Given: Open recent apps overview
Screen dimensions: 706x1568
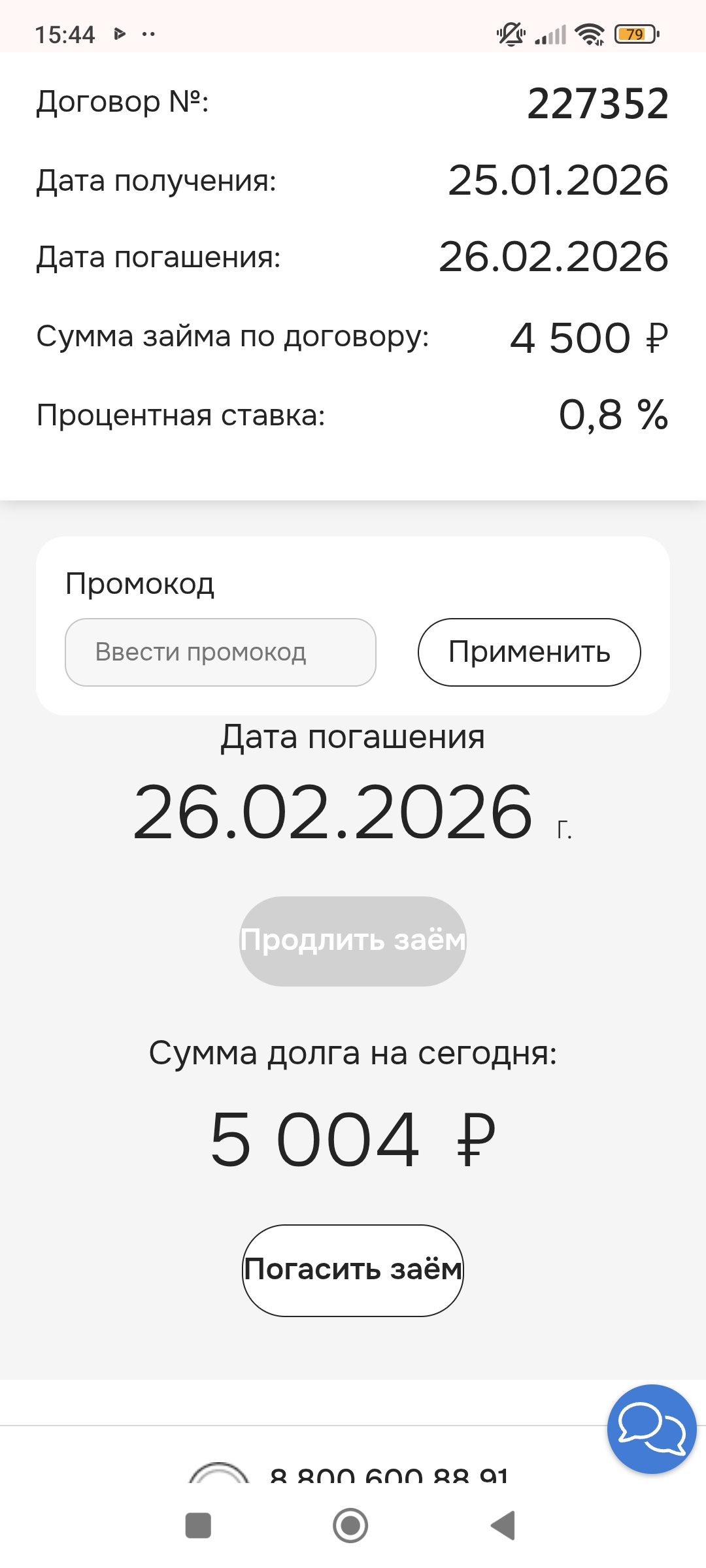Looking at the screenshot, I should click(x=198, y=1526).
